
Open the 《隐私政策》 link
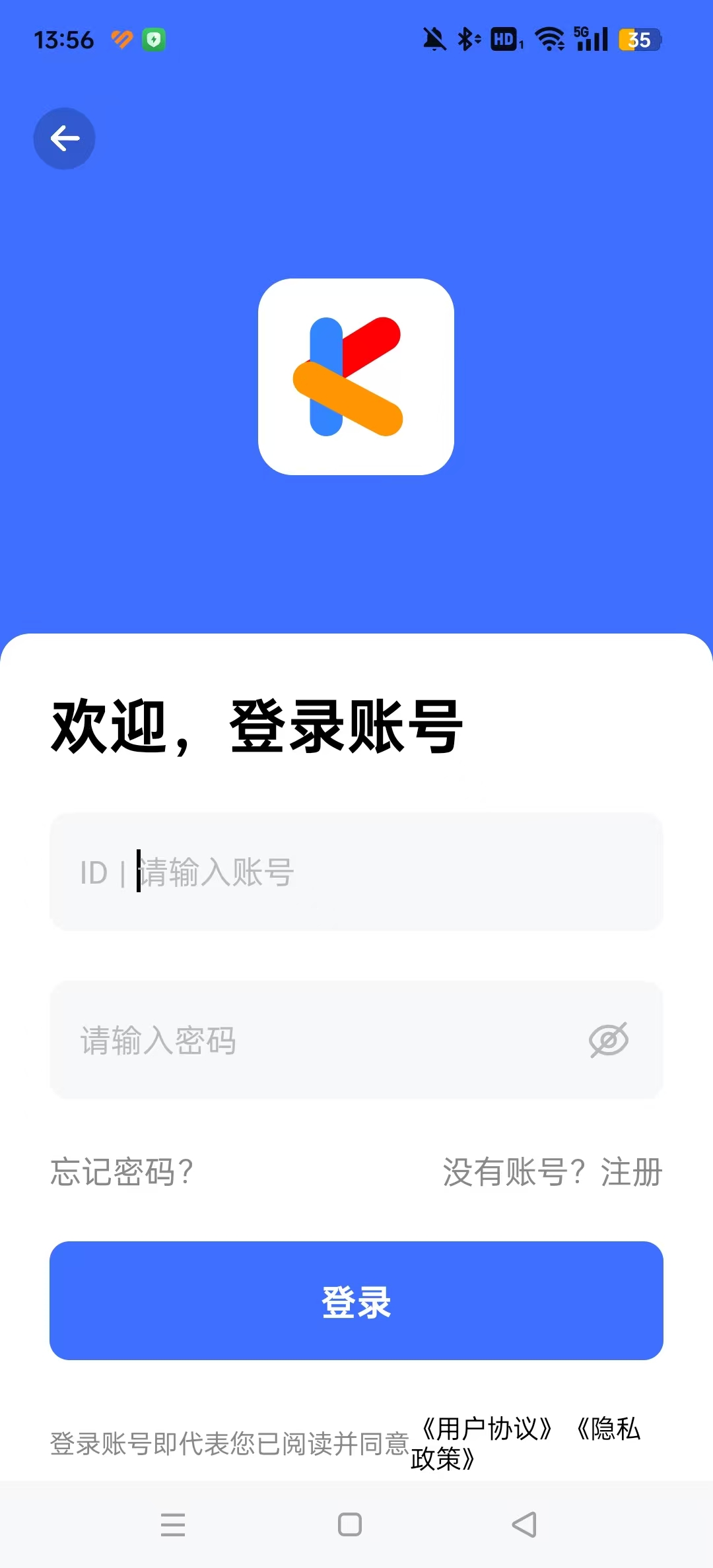tap(607, 1430)
